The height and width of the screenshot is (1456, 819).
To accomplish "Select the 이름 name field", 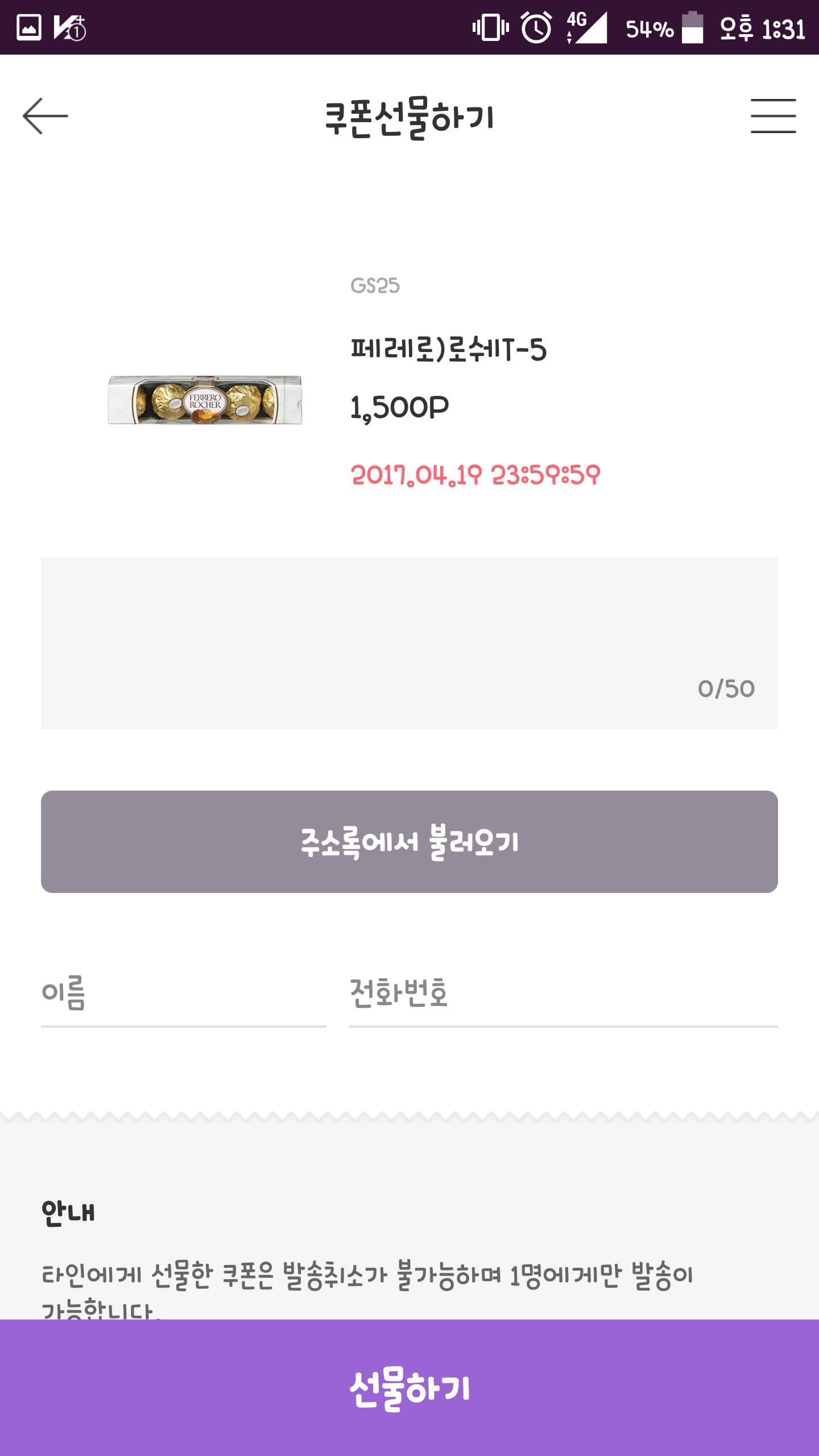I will (x=183, y=995).
